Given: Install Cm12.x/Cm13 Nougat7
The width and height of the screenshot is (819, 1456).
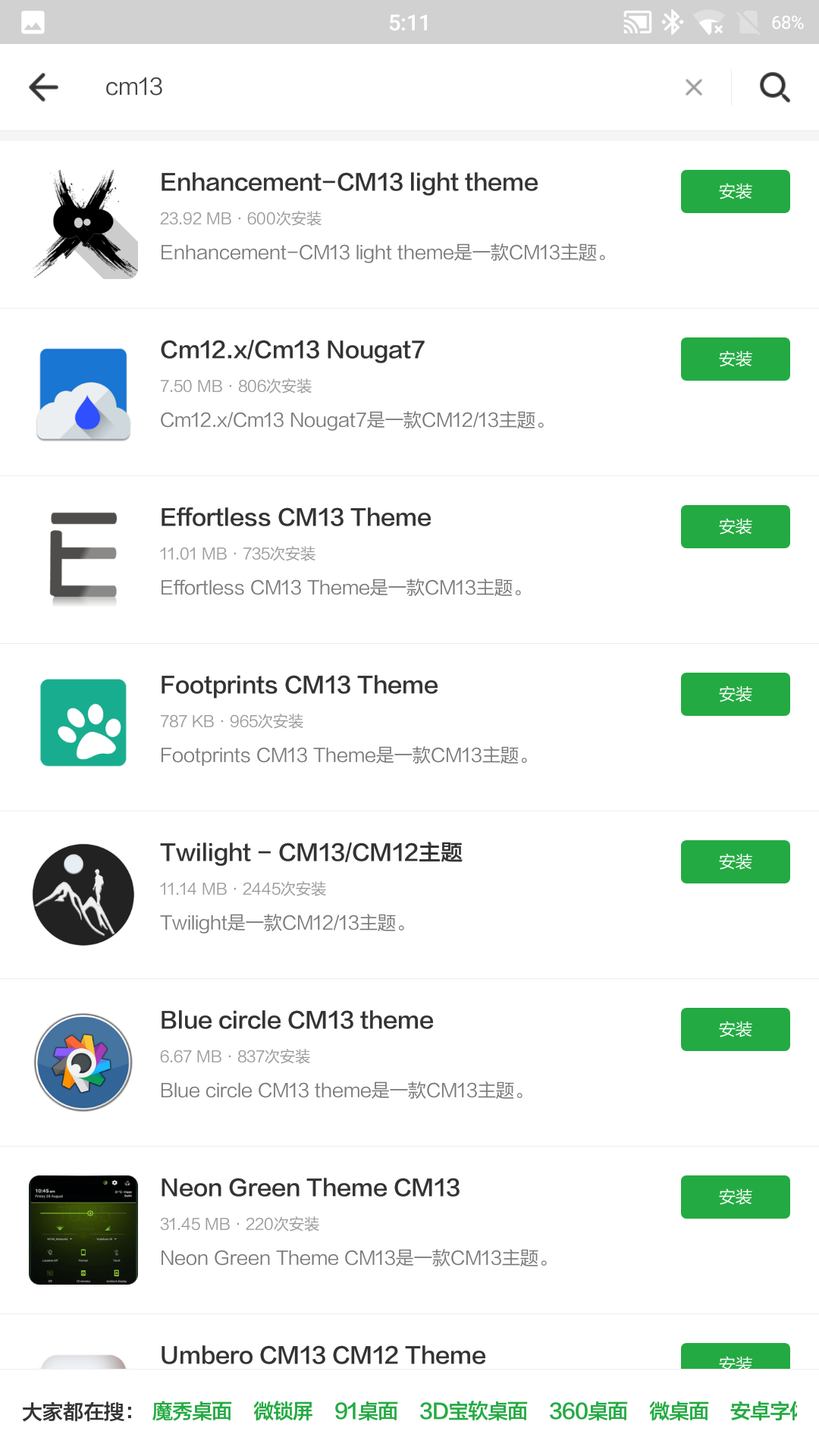Looking at the screenshot, I should [736, 359].
